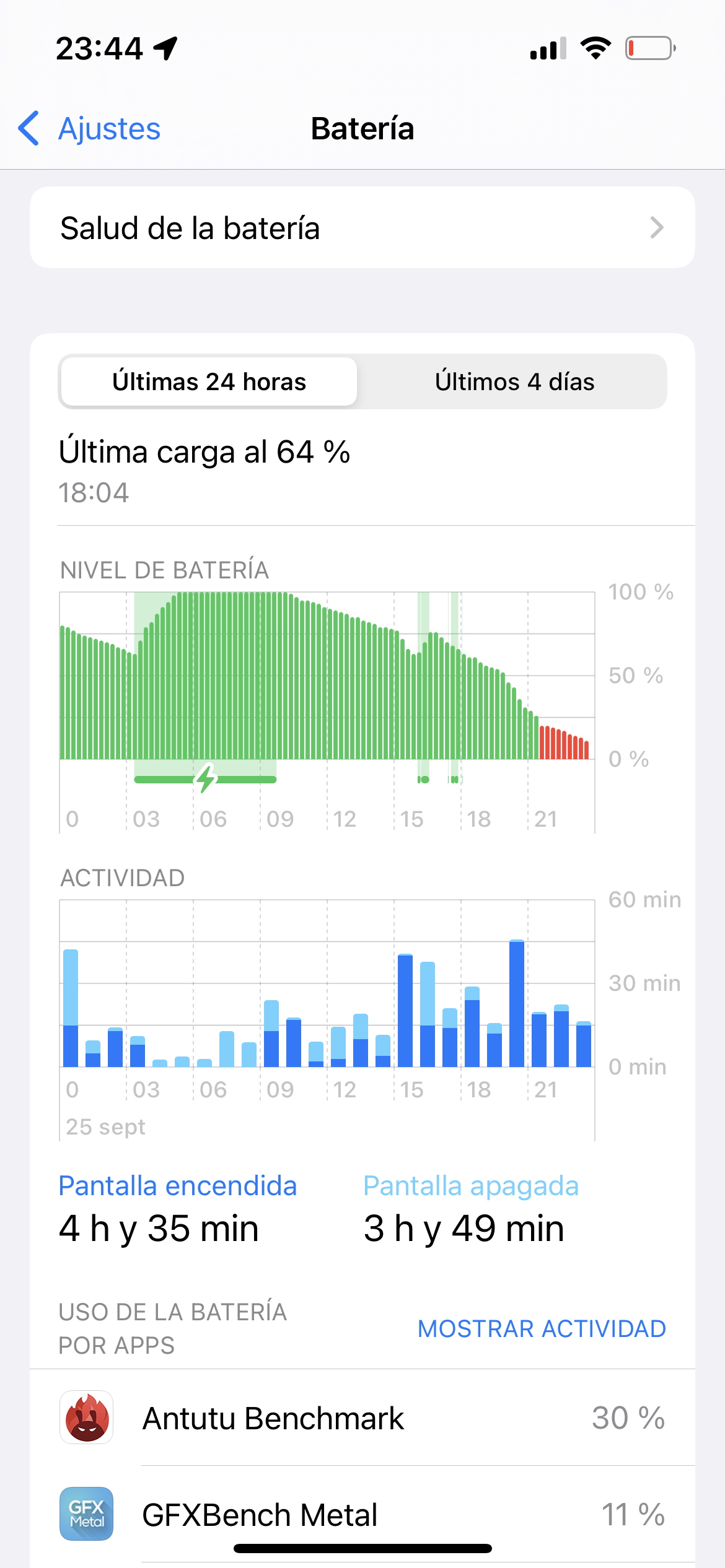Select the GFXBench Metal usage row

coord(362,1514)
